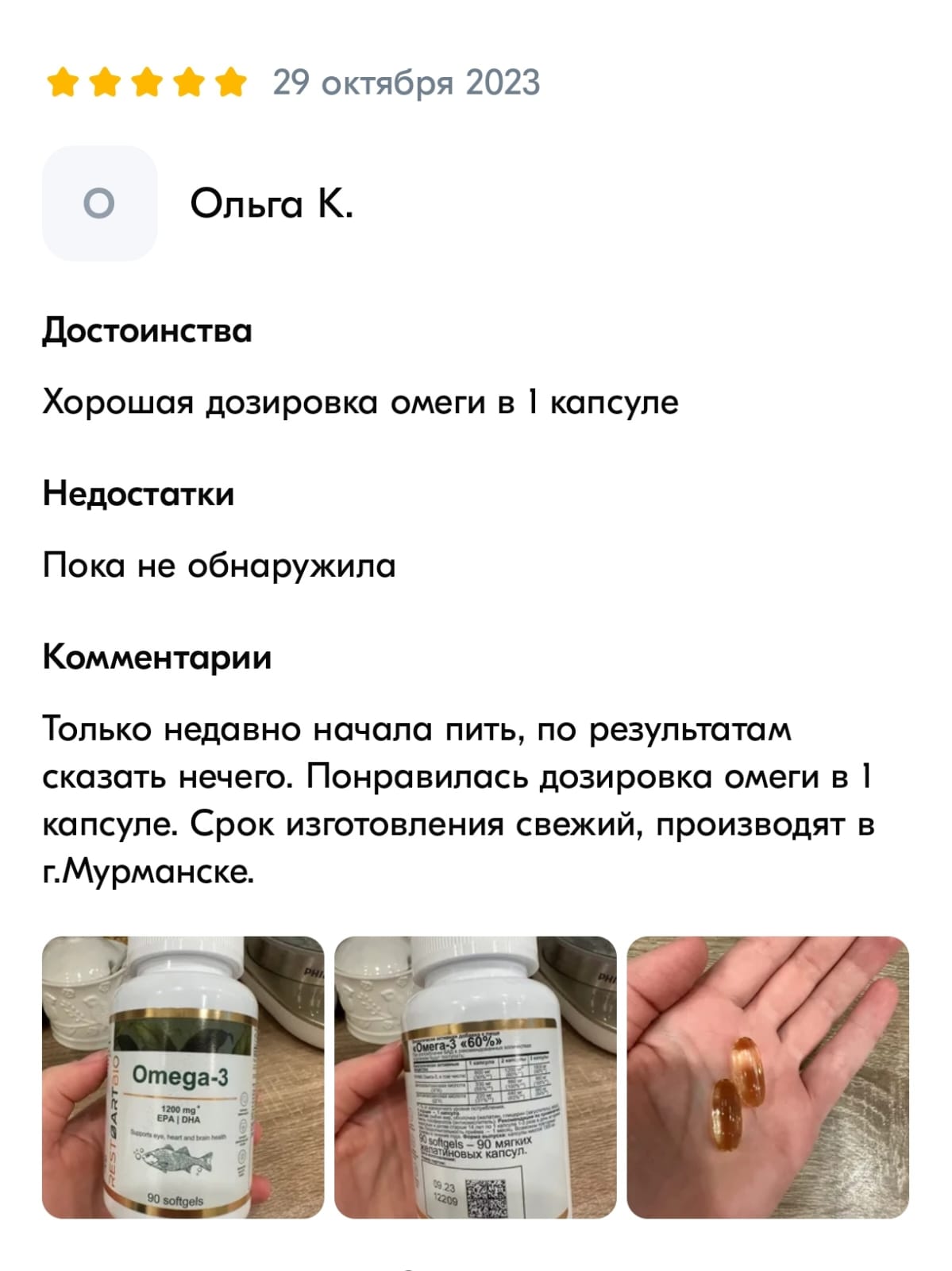952x1271 pixels.
Task: Open the review photo of the Omega-3 bottle front
Action: pos(183,1077)
